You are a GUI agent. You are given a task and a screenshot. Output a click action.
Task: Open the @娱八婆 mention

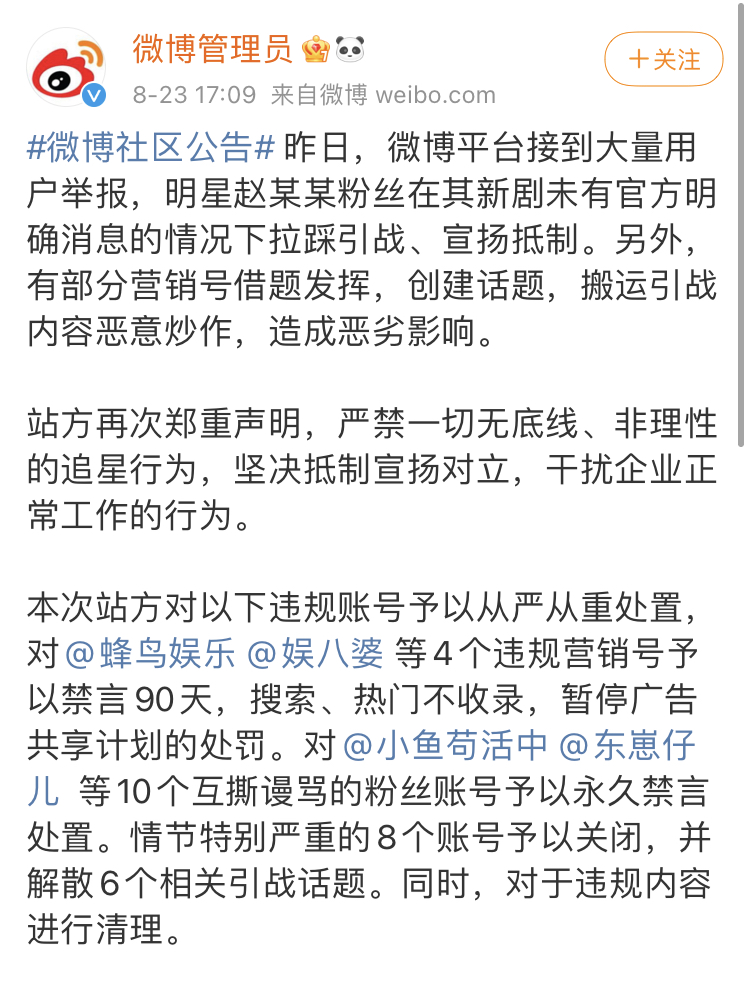[315, 653]
